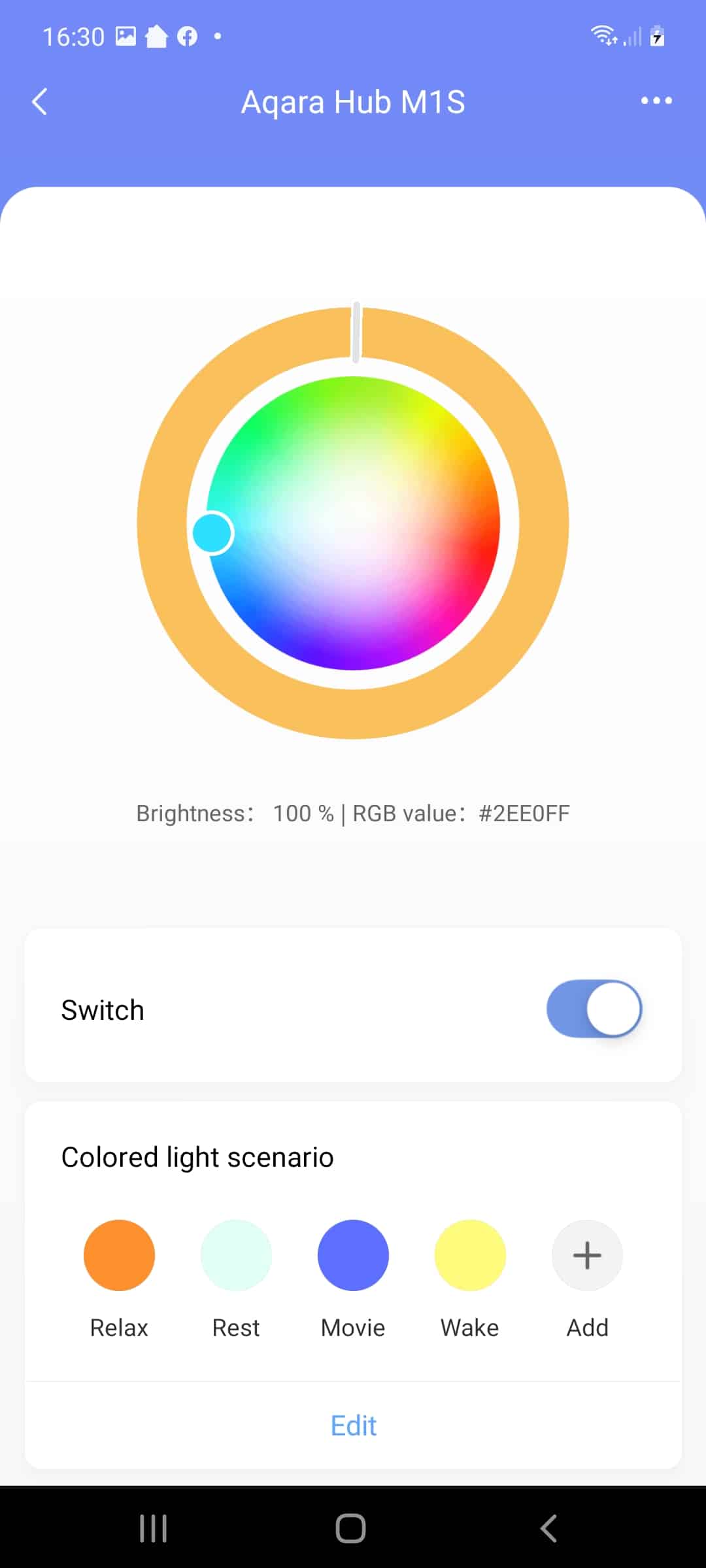The width and height of the screenshot is (706, 1568).
Task: Add a new colored light scenario
Action: 587,1255
